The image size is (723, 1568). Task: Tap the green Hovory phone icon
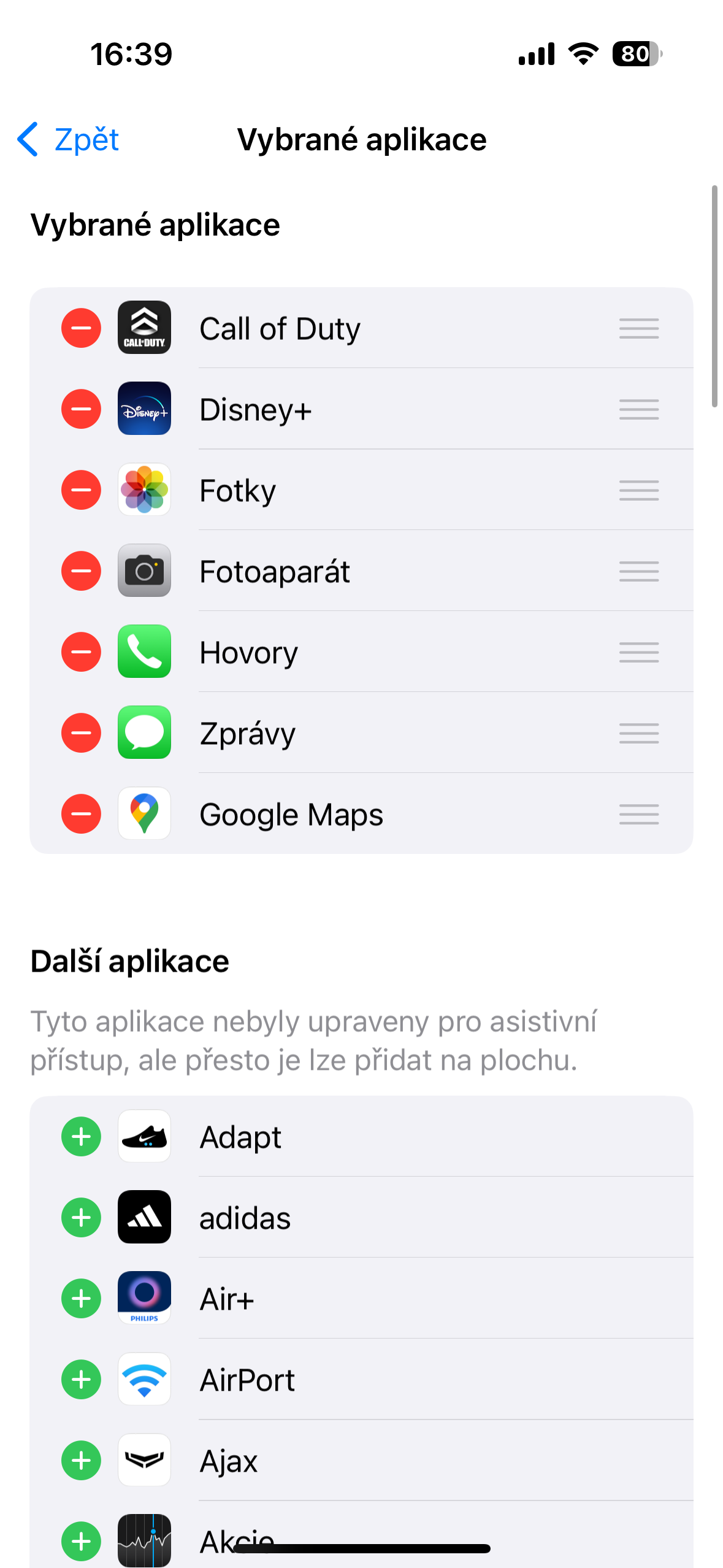(144, 651)
